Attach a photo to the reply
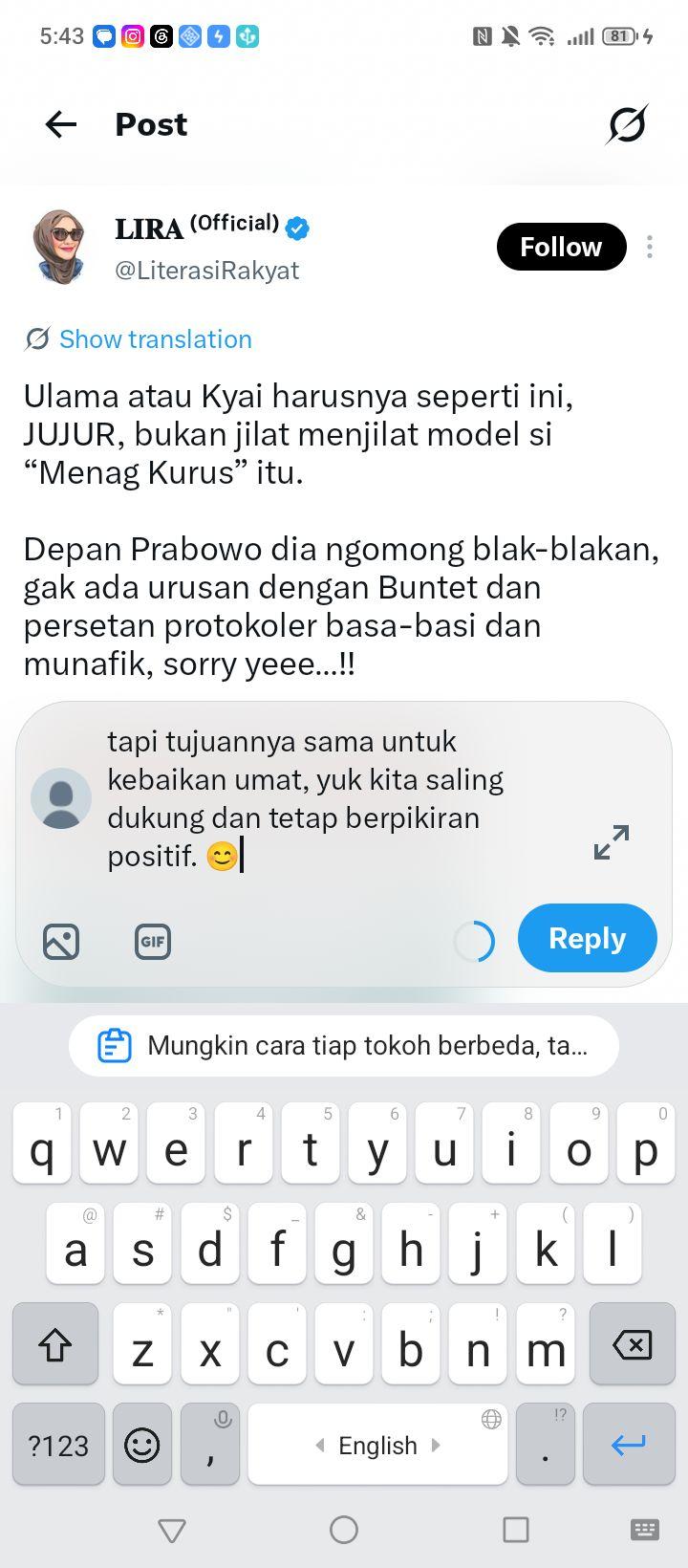Image resolution: width=688 pixels, height=1568 pixels. 61,942
